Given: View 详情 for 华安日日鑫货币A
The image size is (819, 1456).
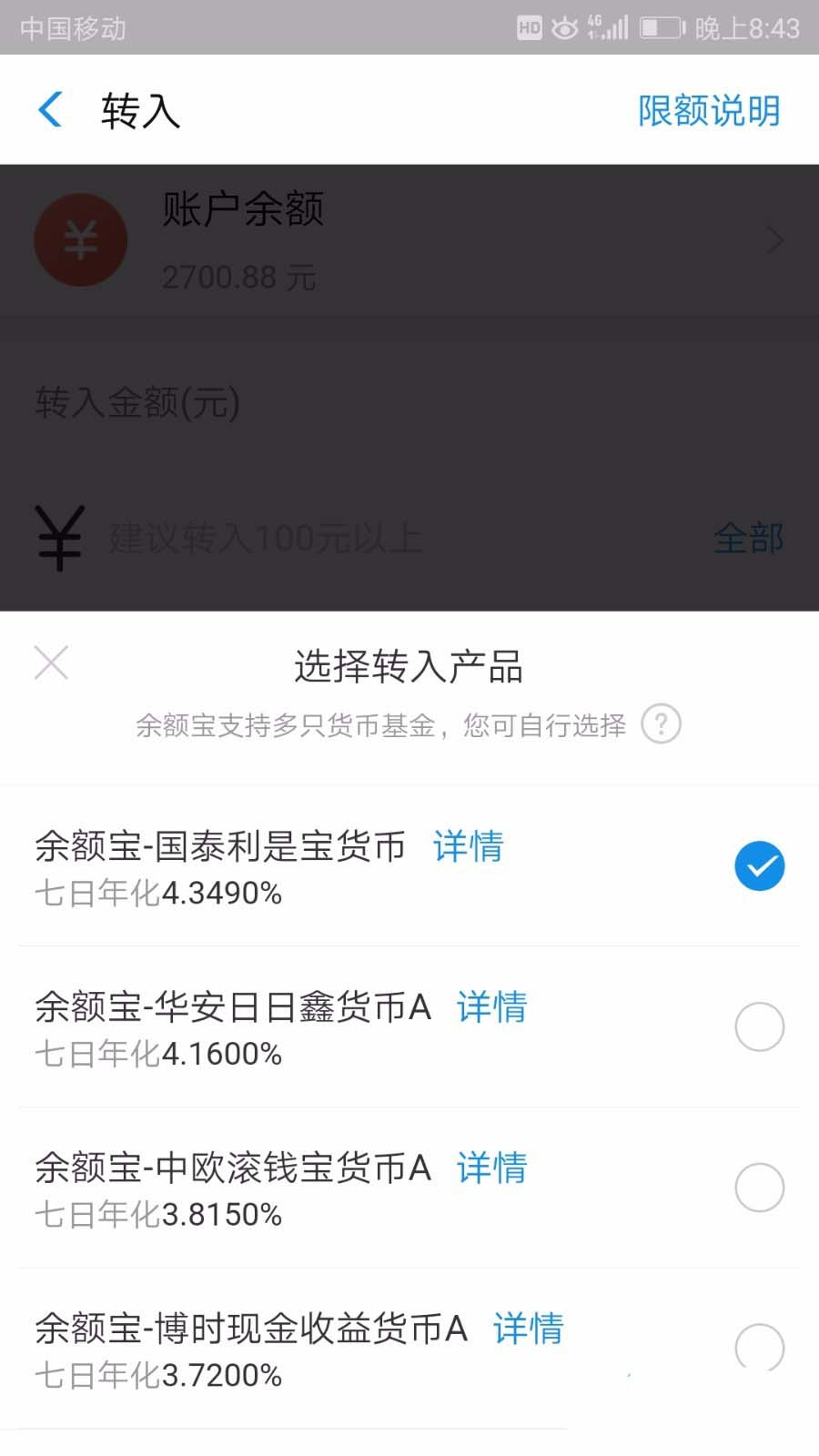Looking at the screenshot, I should (491, 1007).
